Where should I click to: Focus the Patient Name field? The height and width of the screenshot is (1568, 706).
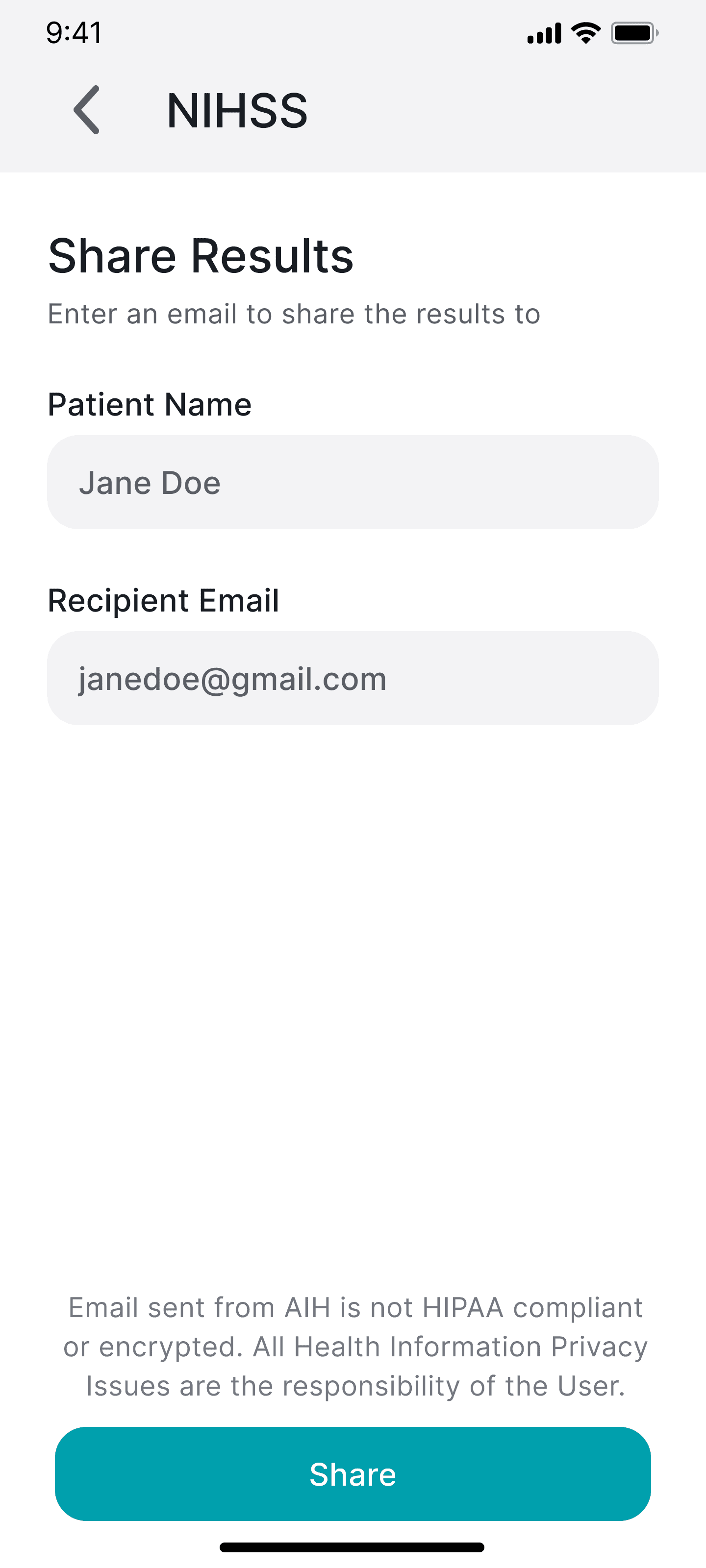point(353,482)
